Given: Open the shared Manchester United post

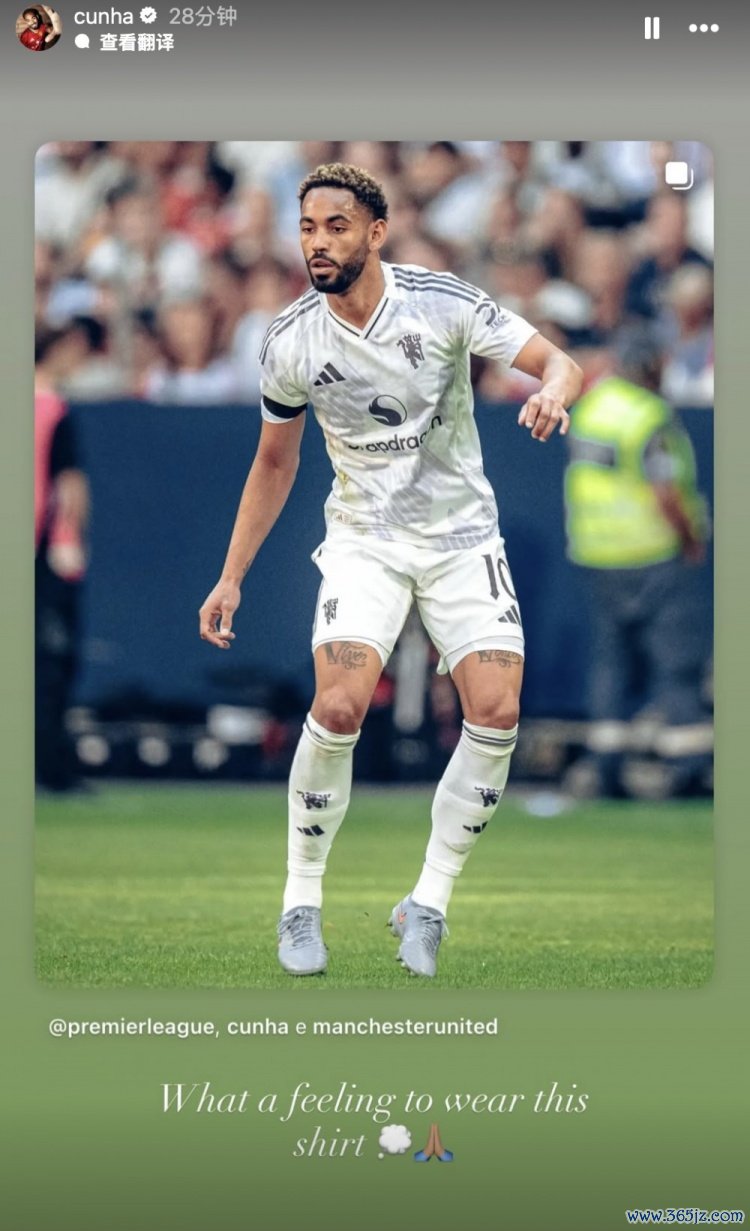Looking at the screenshot, I should [x=374, y=565].
